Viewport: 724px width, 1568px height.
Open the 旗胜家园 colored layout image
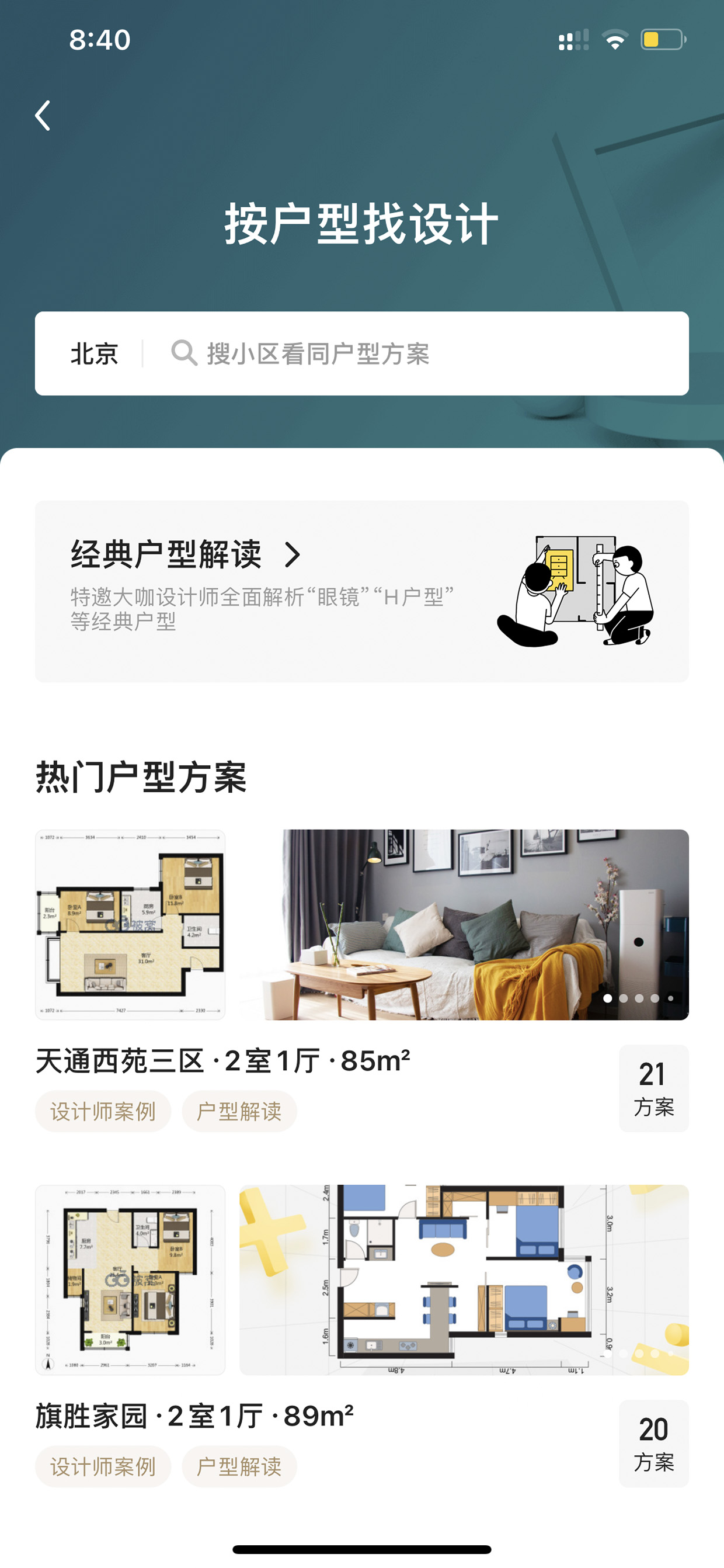tap(464, 1279)
